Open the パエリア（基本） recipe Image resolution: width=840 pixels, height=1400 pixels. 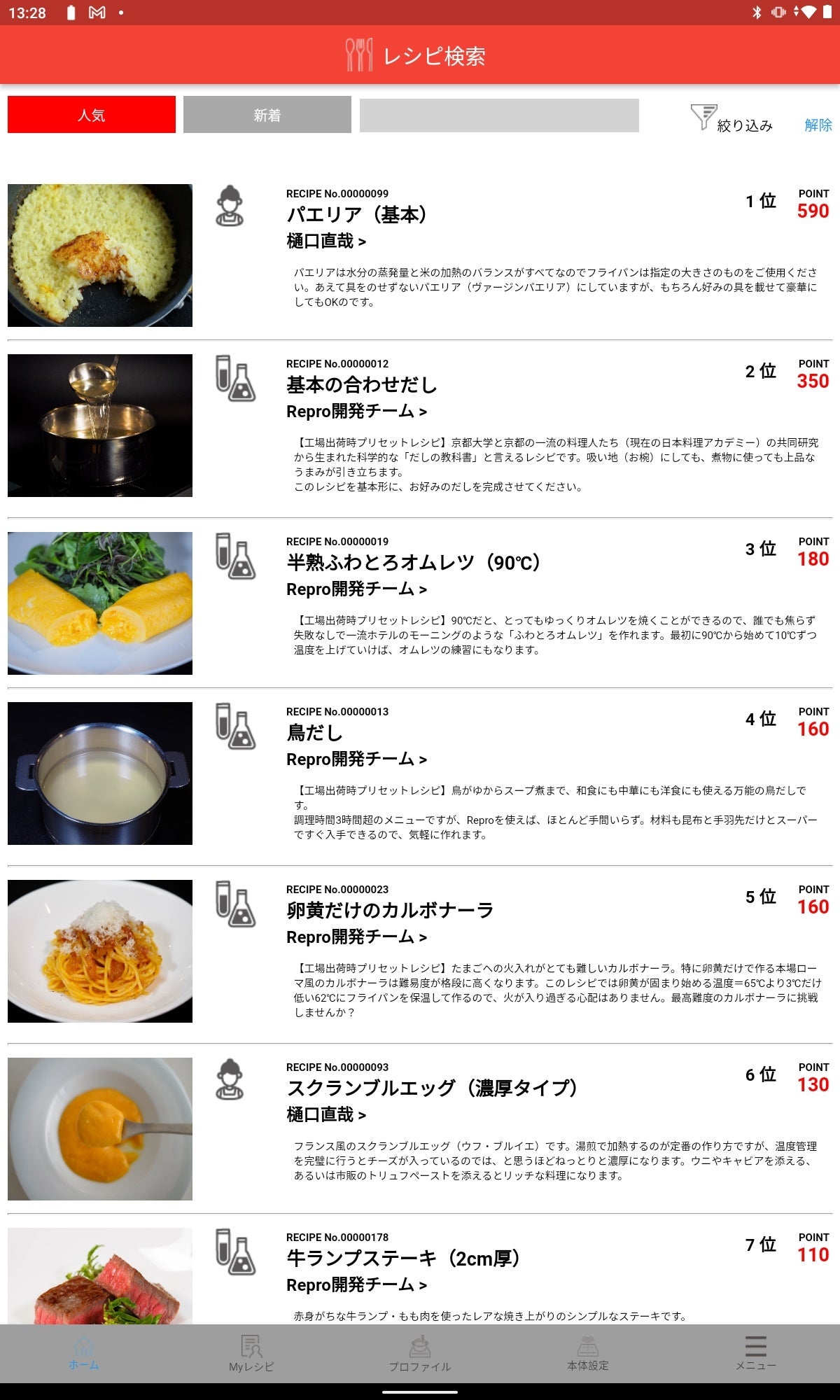point(356,214)
